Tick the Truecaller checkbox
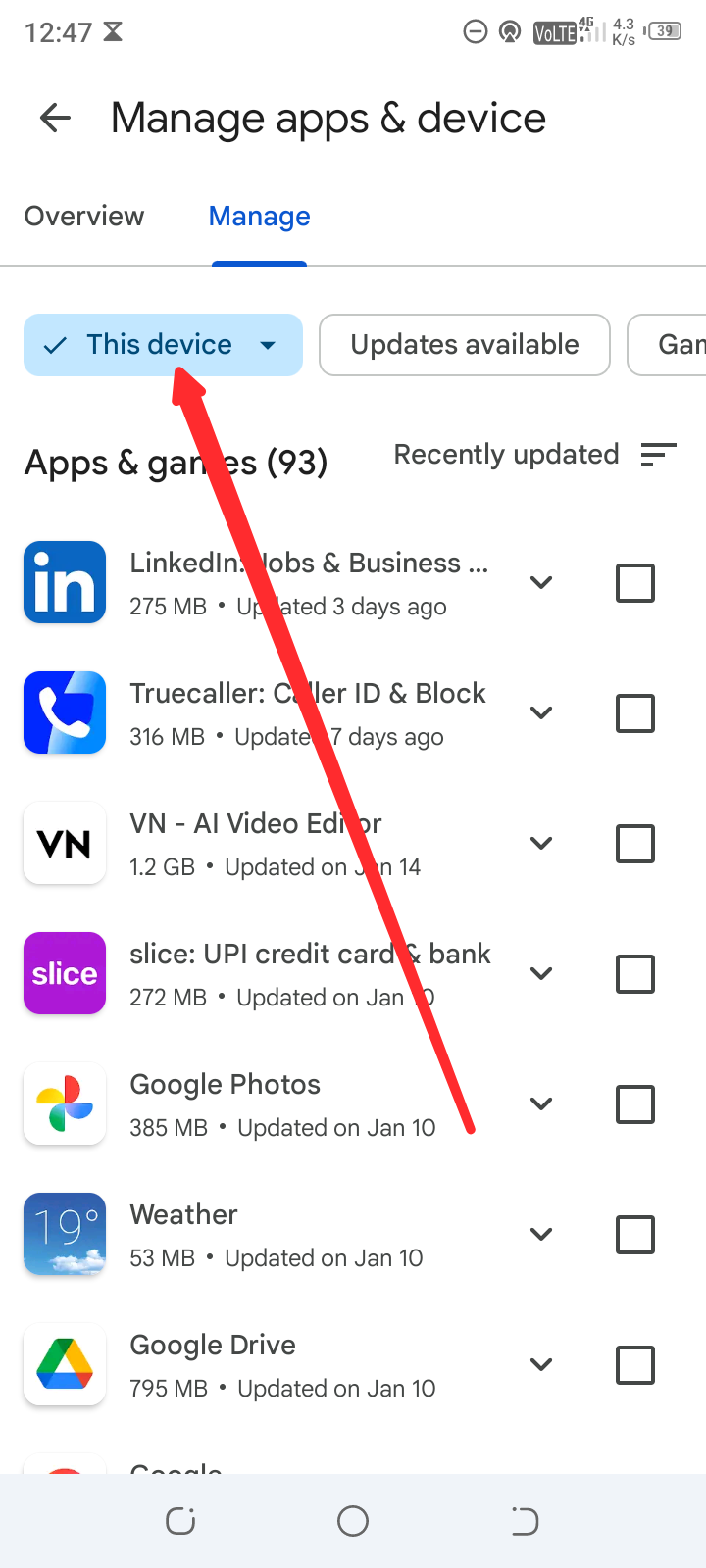 click(635, 713)
